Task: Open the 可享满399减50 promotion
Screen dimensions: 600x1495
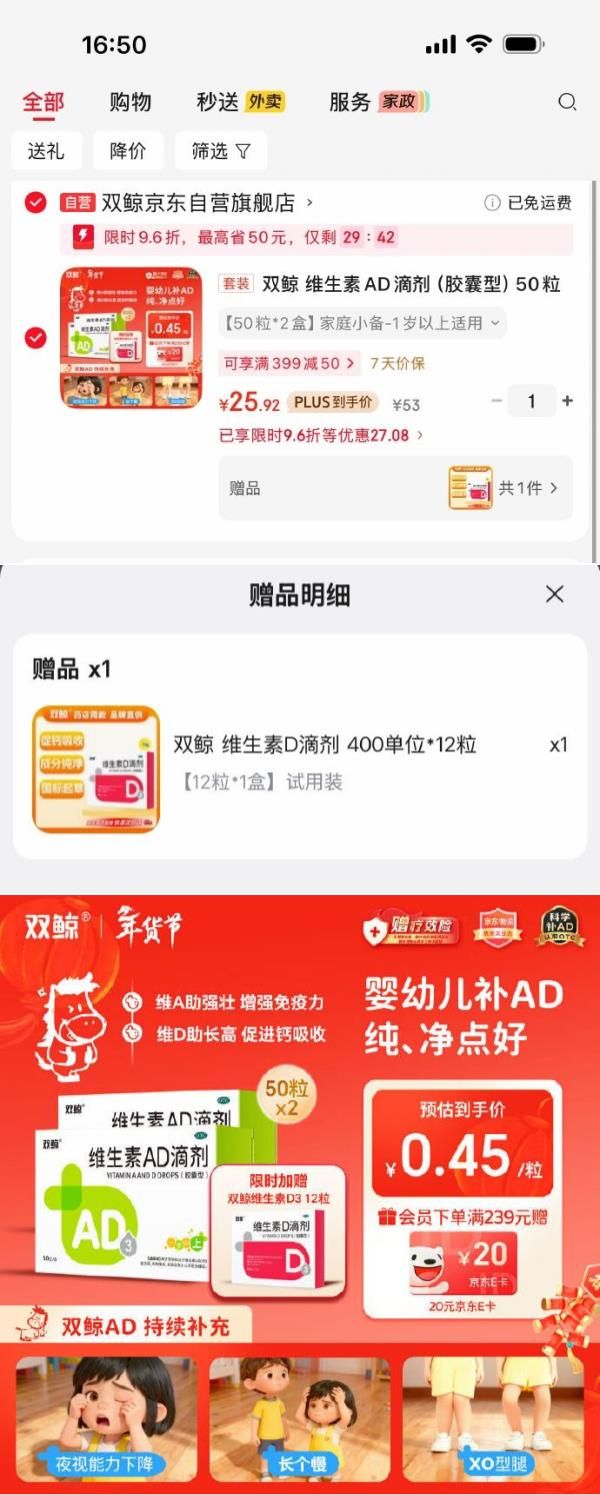Action: click(x=290, y=363)
